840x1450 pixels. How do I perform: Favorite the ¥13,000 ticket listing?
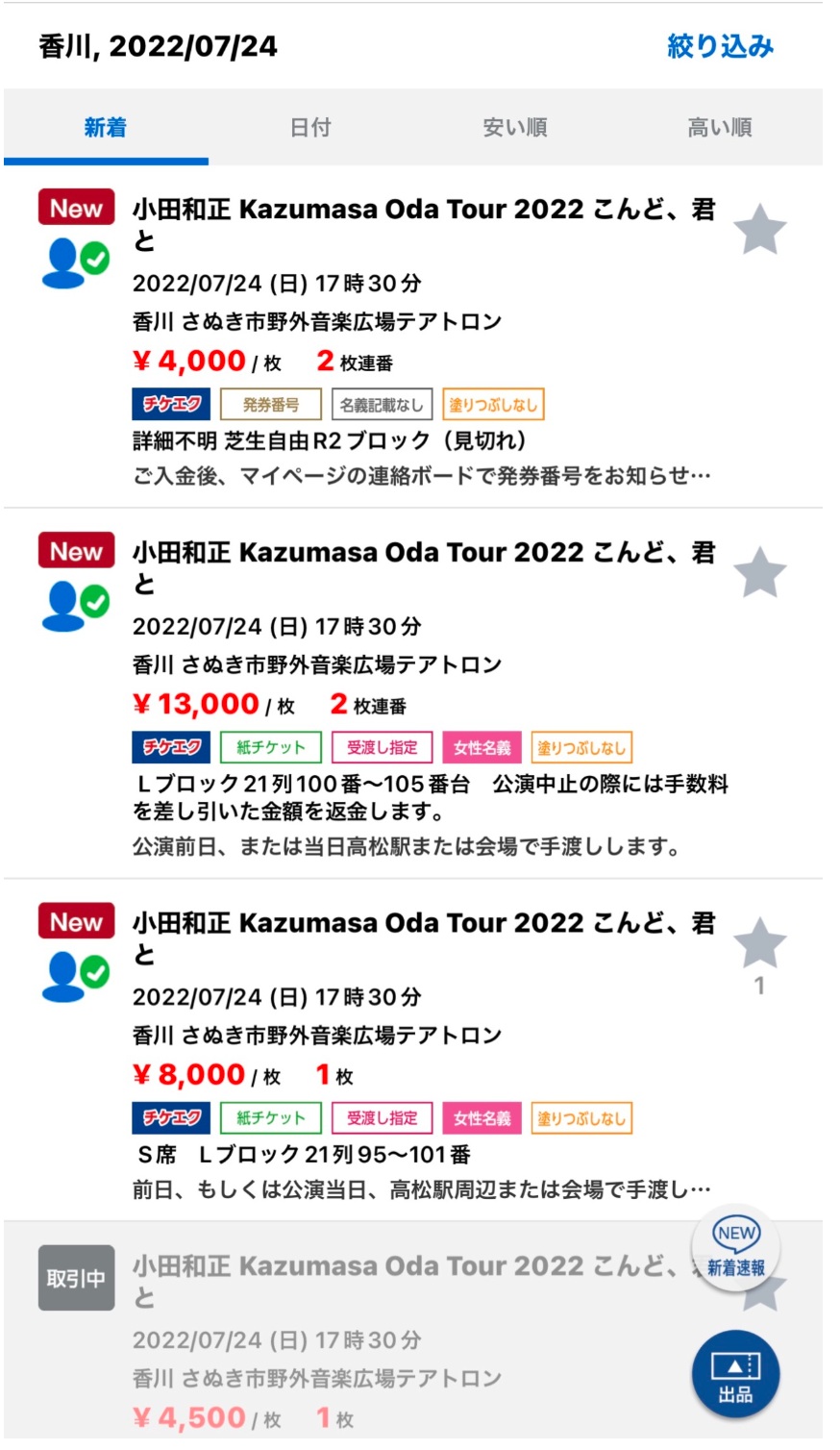pos(759,572)
